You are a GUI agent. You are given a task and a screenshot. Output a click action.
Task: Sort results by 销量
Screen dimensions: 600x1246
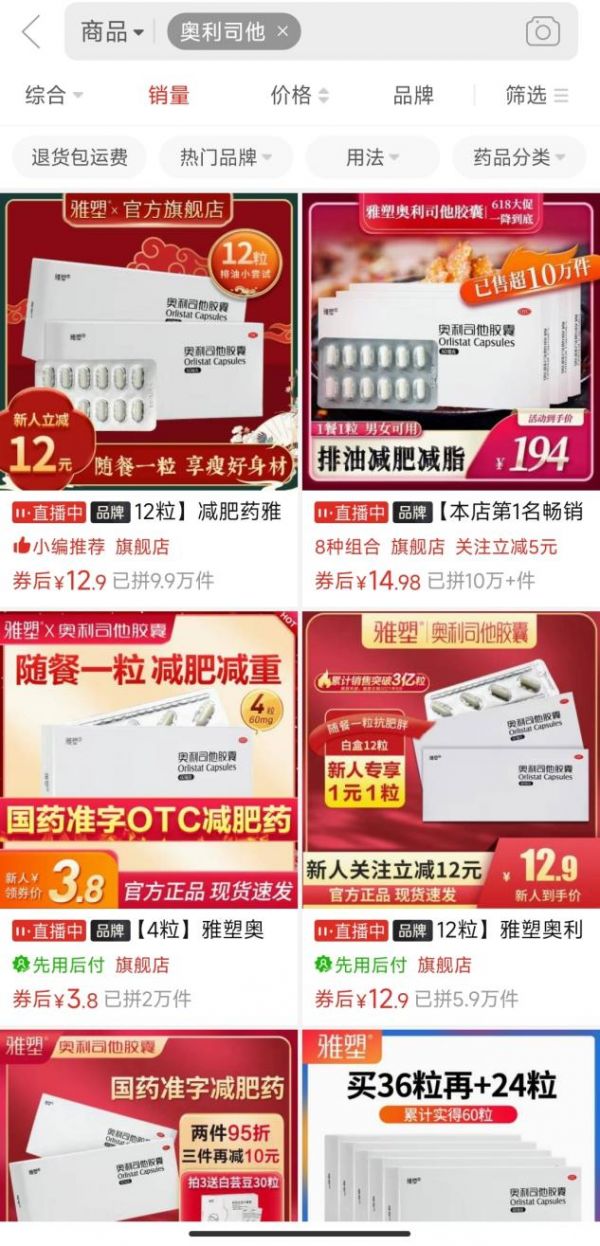169,95
